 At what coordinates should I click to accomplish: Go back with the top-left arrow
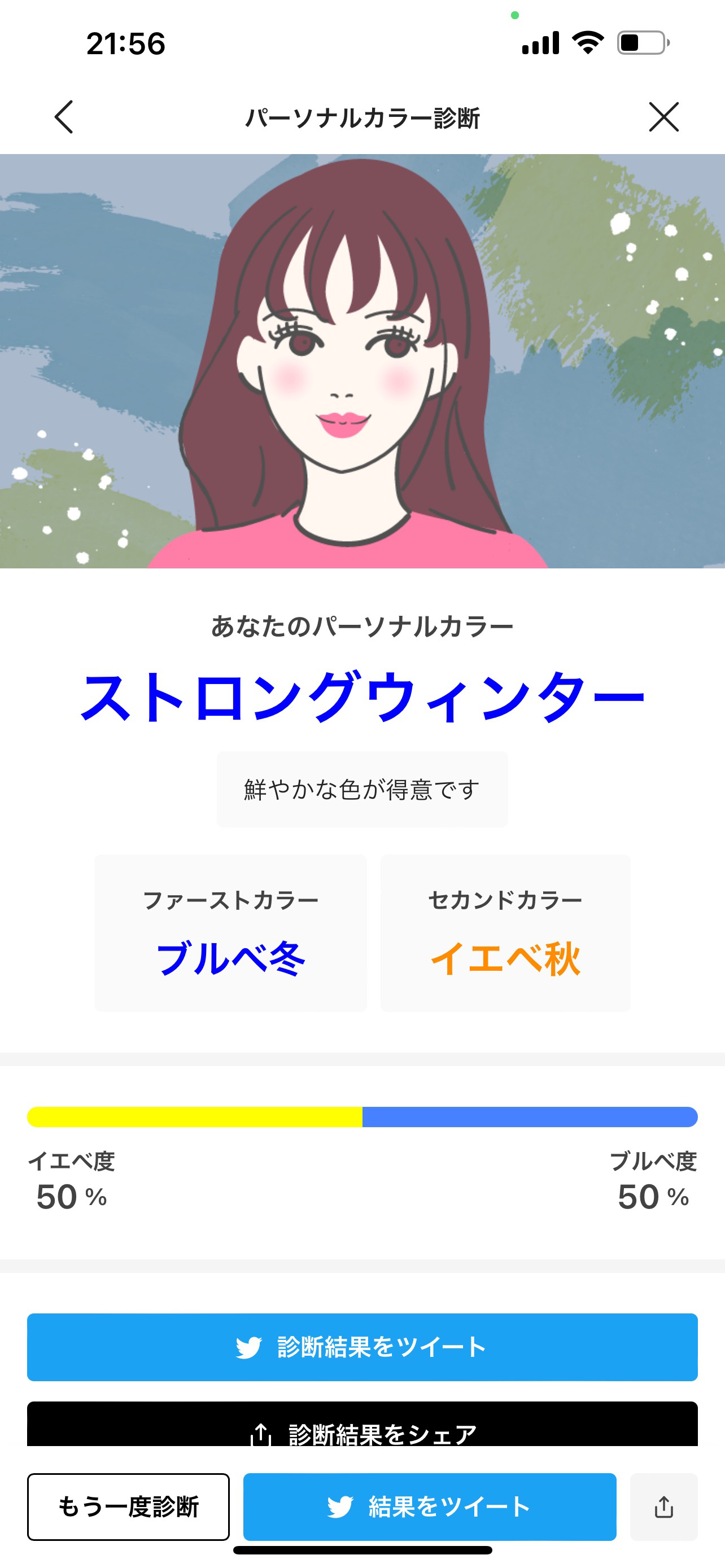pos(64,117)
